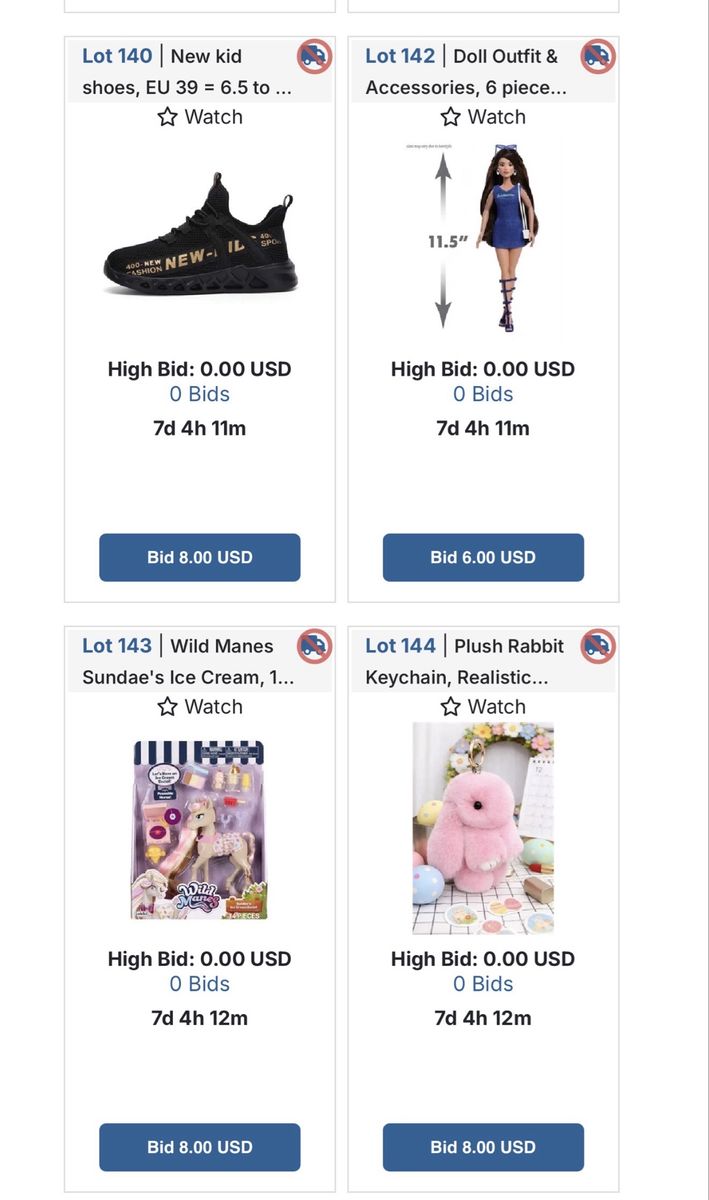The image size is (709, 1200).
Task: View the doll outfit product image
Action: (483, 237)
